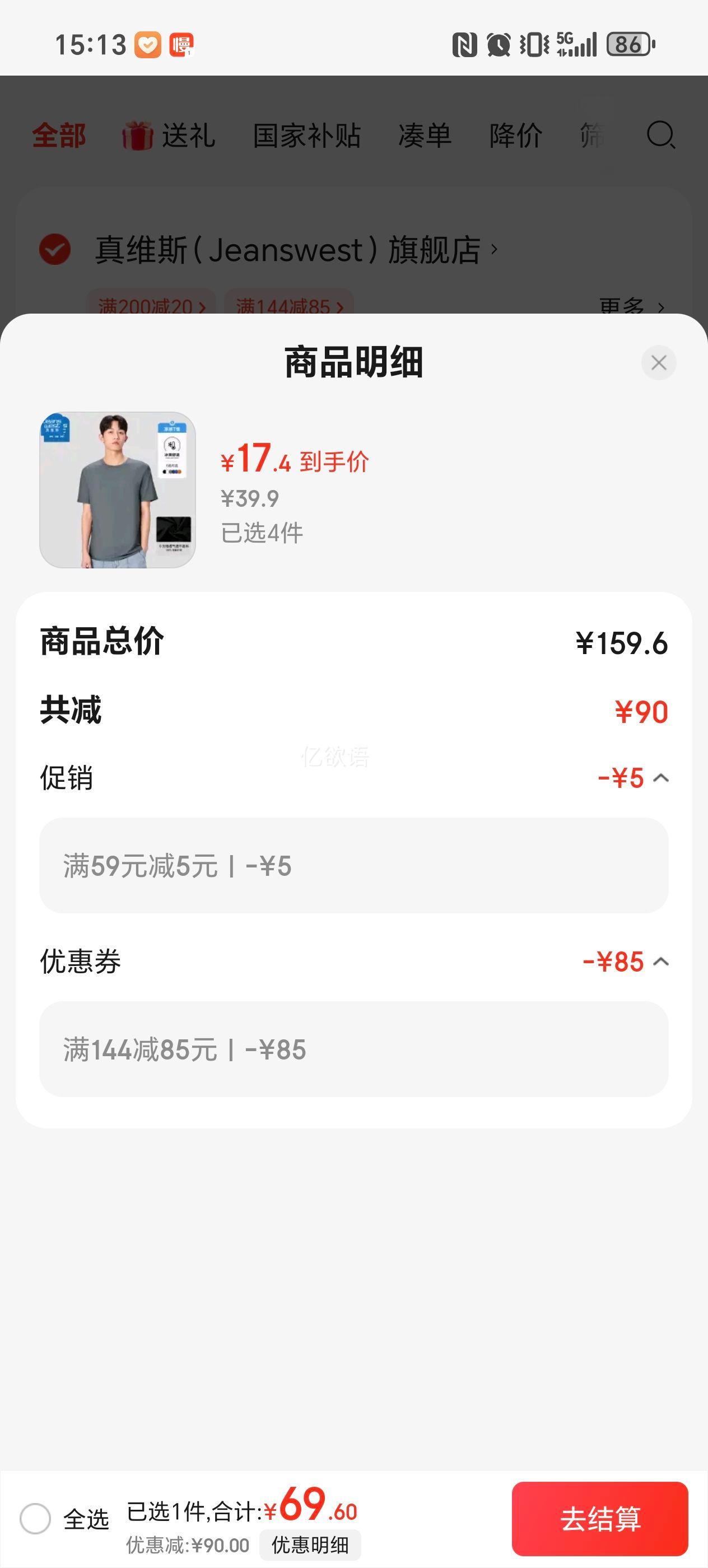
Task: Select the 全部 tab
Action: (x=59, y=136)
